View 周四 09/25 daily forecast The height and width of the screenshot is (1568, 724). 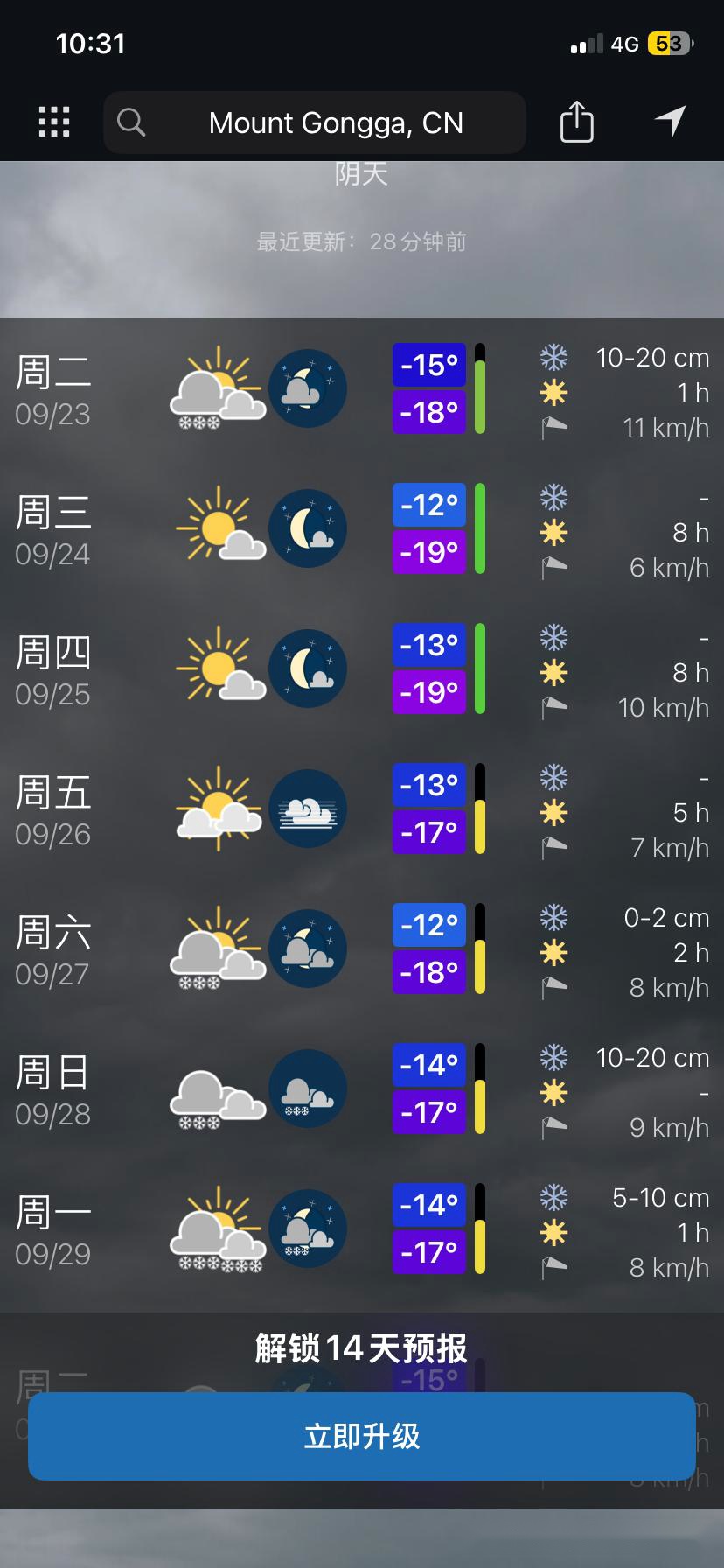[362, 669]
